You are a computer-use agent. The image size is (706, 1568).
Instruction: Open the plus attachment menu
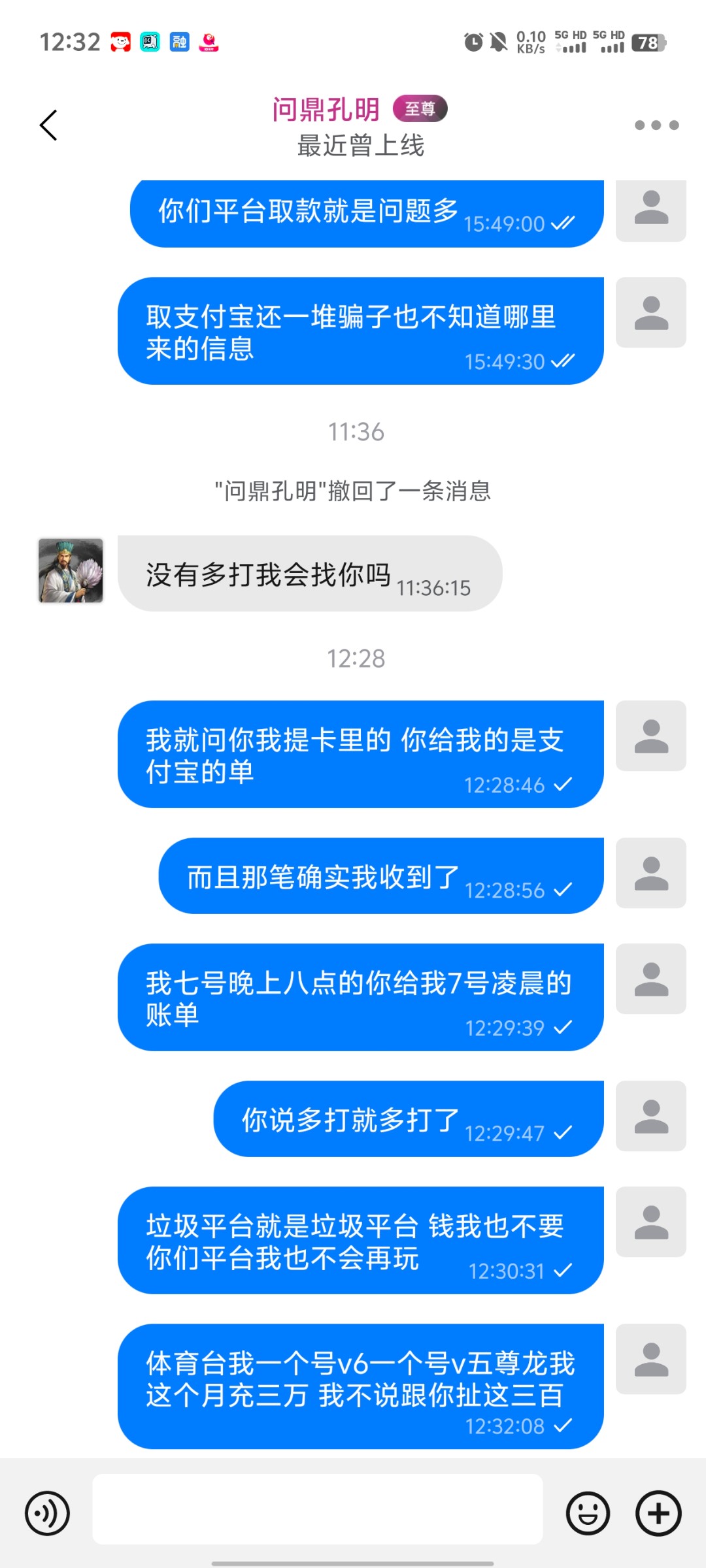[658, 1512]
